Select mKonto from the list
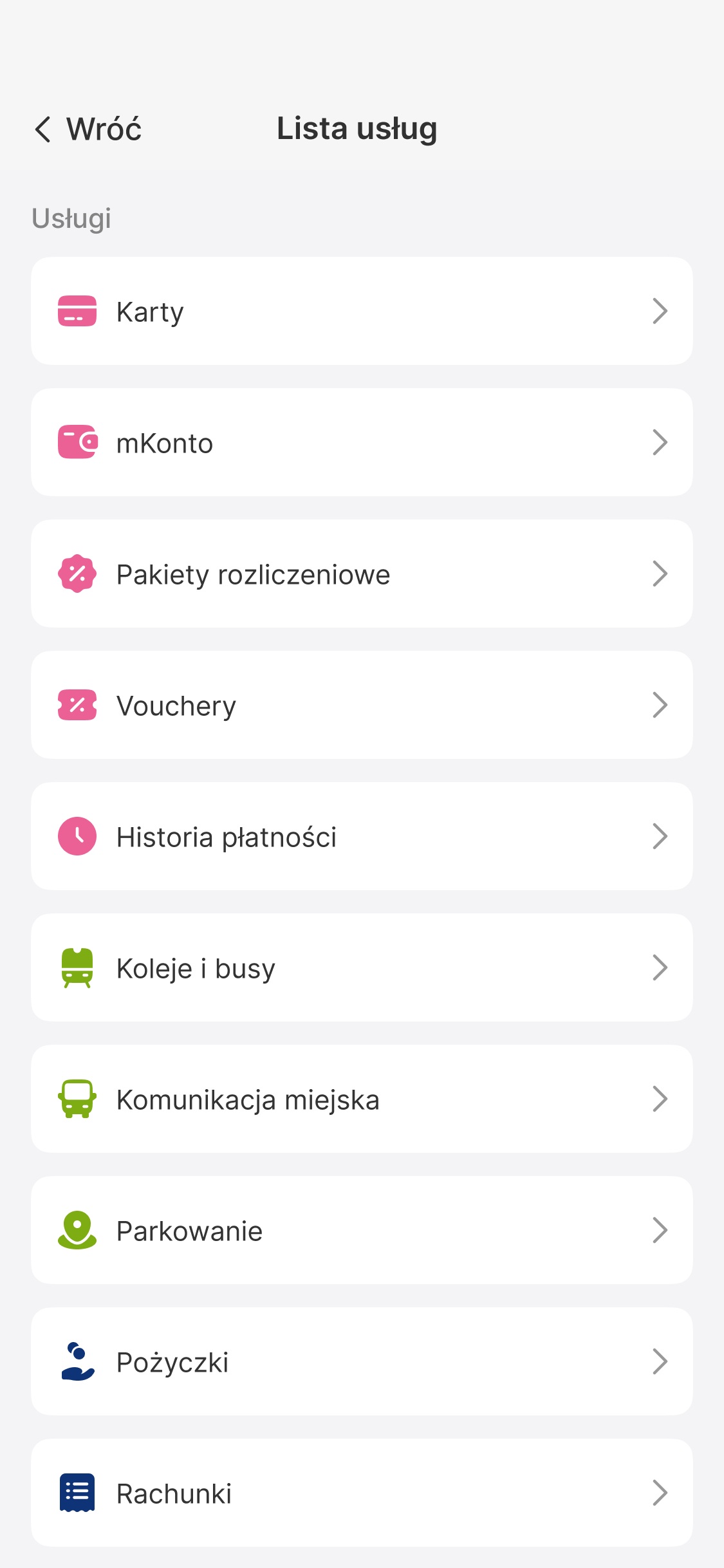 pyautogui.click(x=362, y=443)
